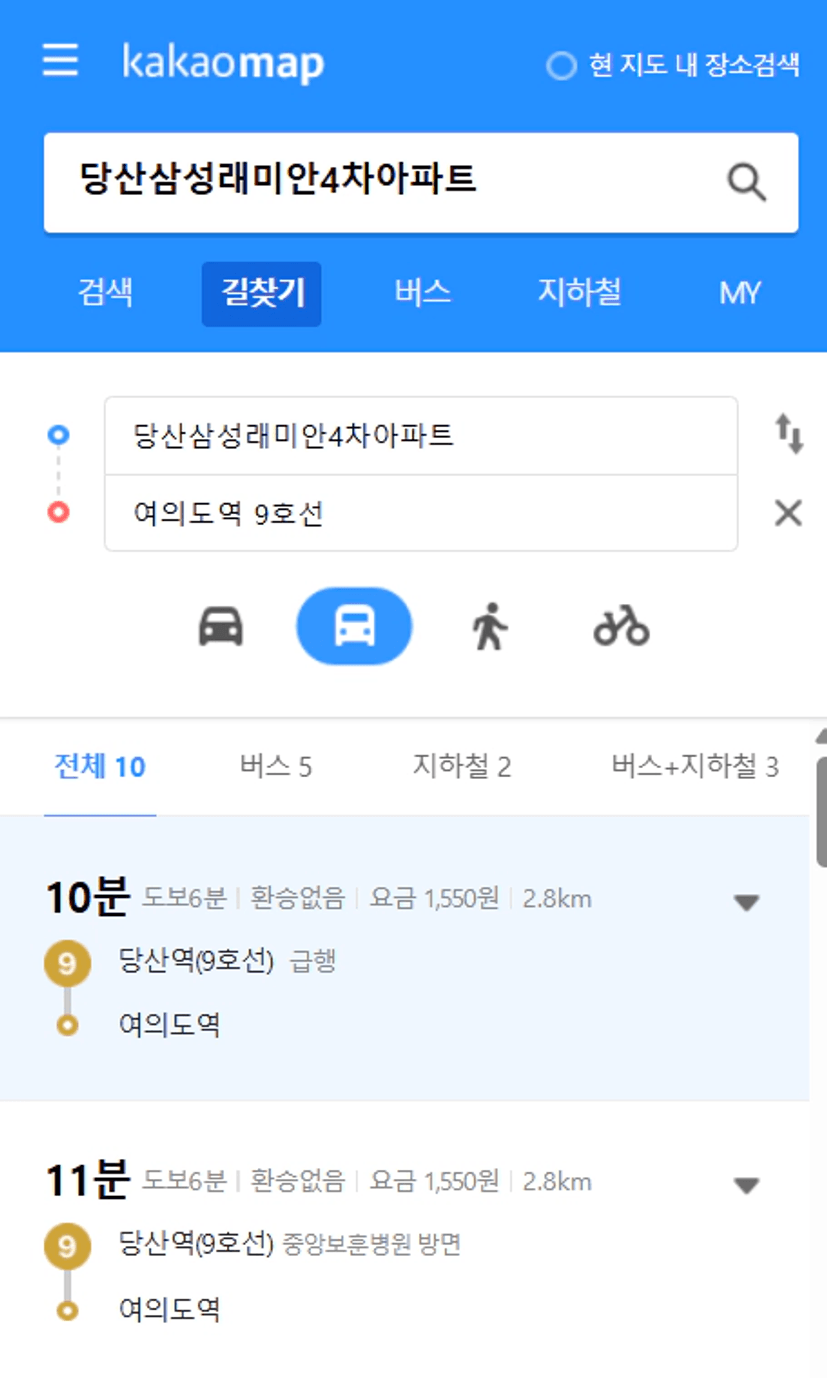Screen dimensions: 827x1378
Task: Choose bicycle directions mode
Action: 621,627
